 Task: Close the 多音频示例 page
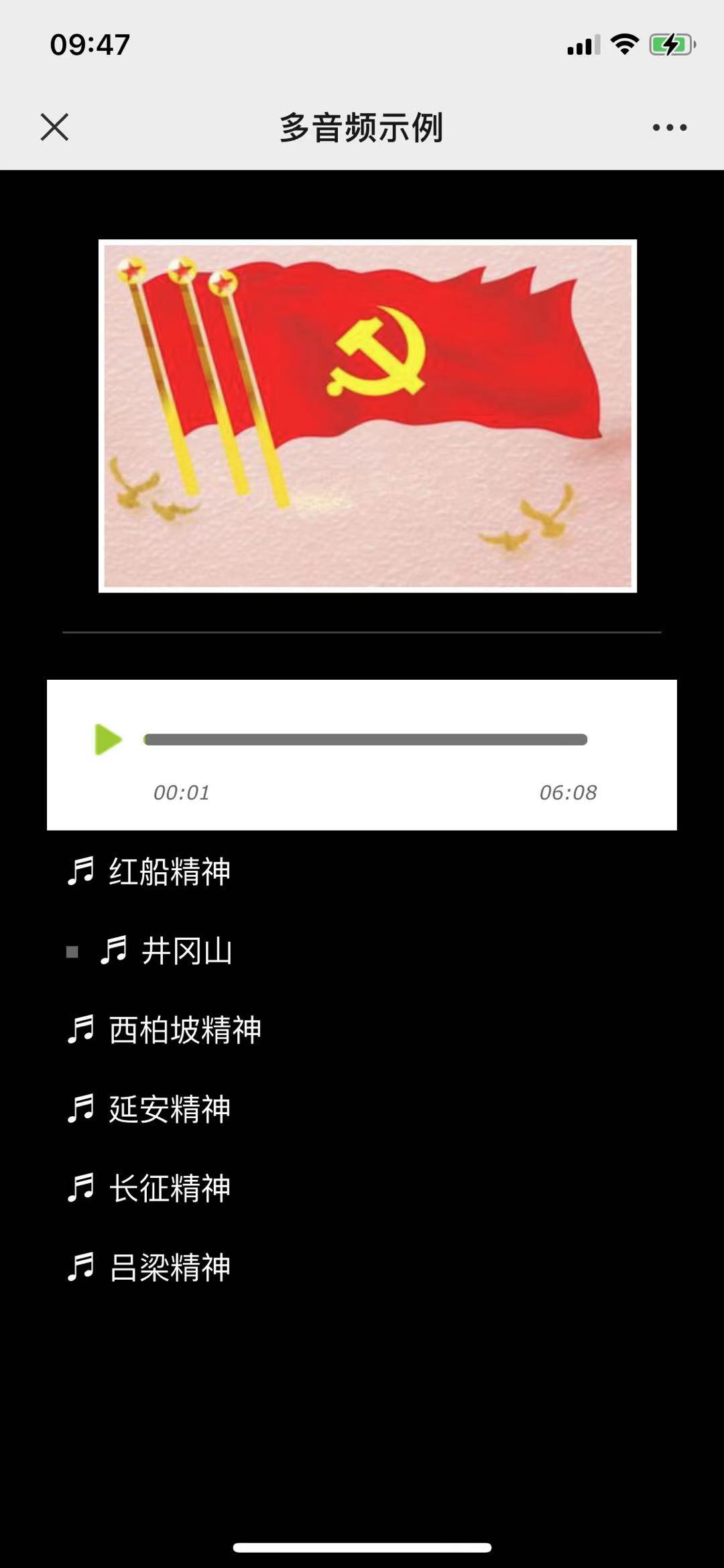pos(54,127)
